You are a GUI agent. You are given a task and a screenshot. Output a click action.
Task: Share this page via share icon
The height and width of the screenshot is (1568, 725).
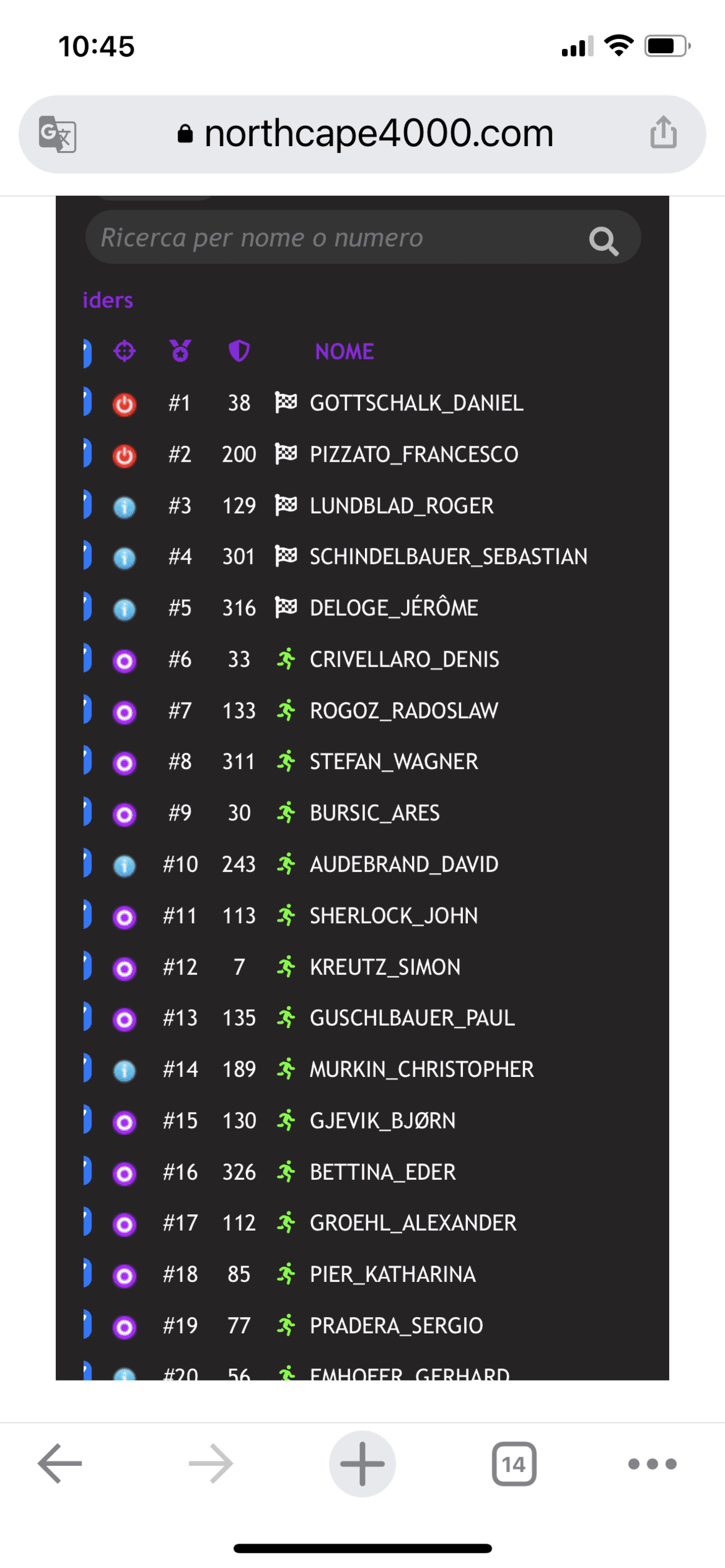[x=663, y=132]
